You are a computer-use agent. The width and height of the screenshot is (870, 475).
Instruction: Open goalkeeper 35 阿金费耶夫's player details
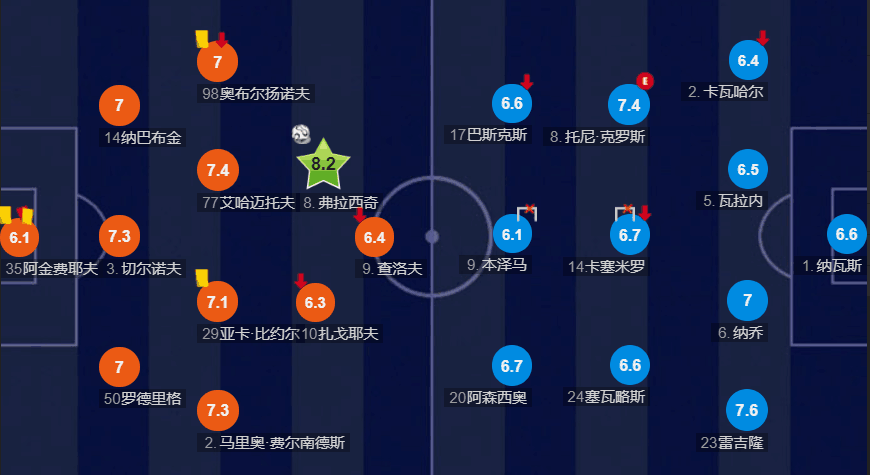18,237
